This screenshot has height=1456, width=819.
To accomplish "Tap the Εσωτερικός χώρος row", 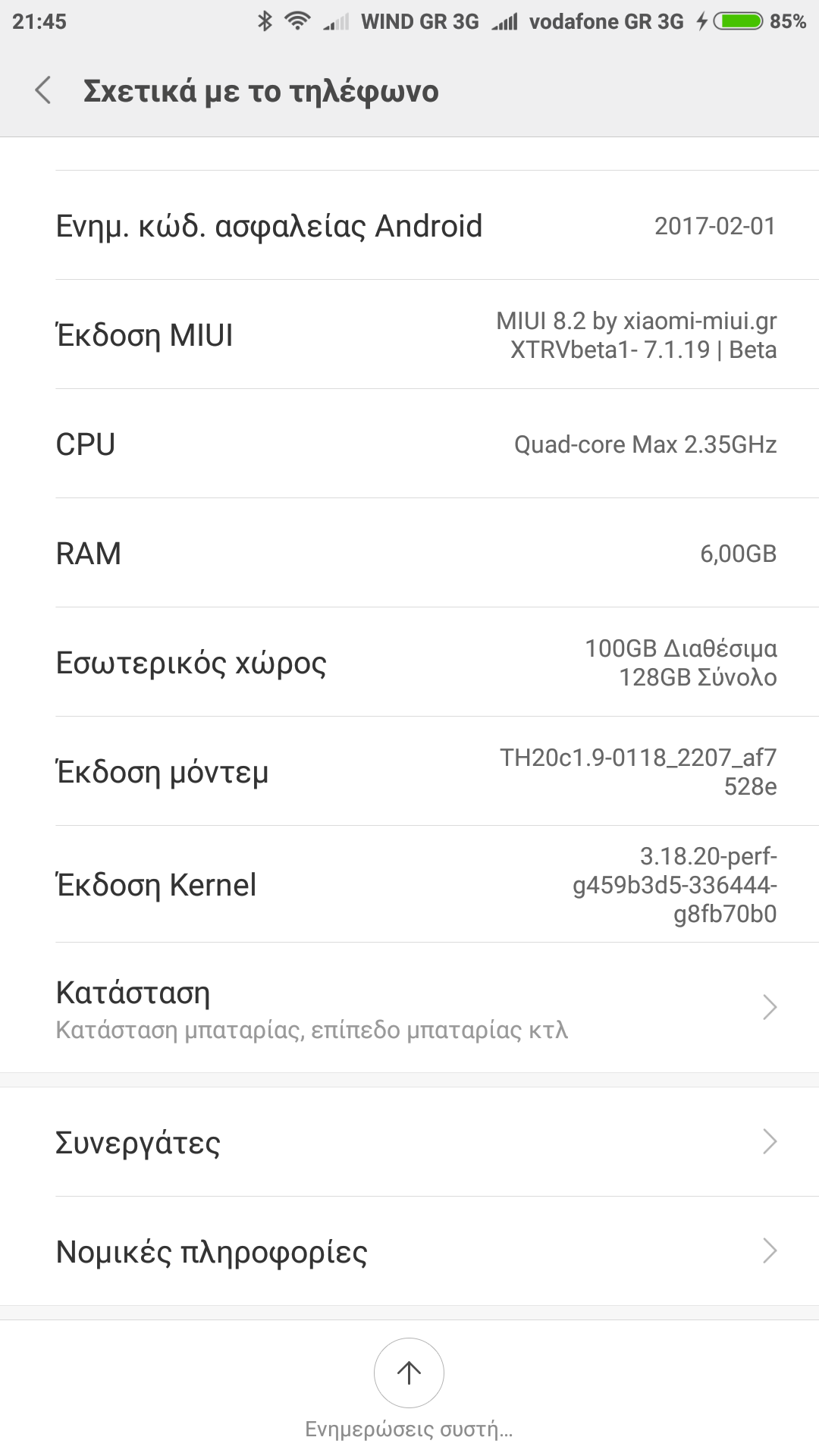I will click(409, 662).
